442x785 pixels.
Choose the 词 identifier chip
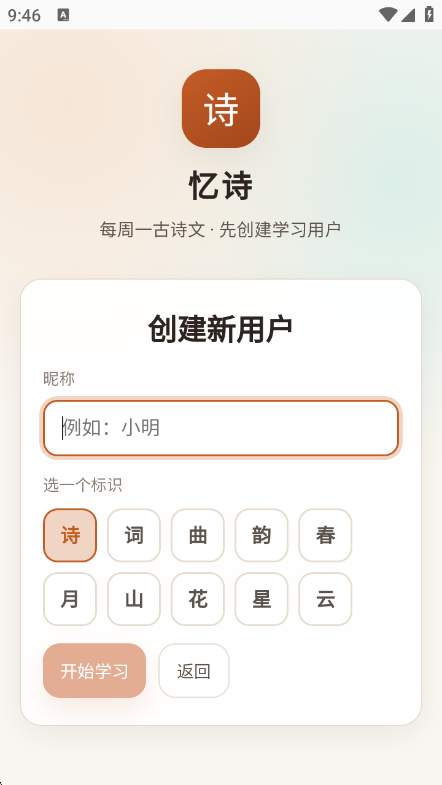point(134,535)
